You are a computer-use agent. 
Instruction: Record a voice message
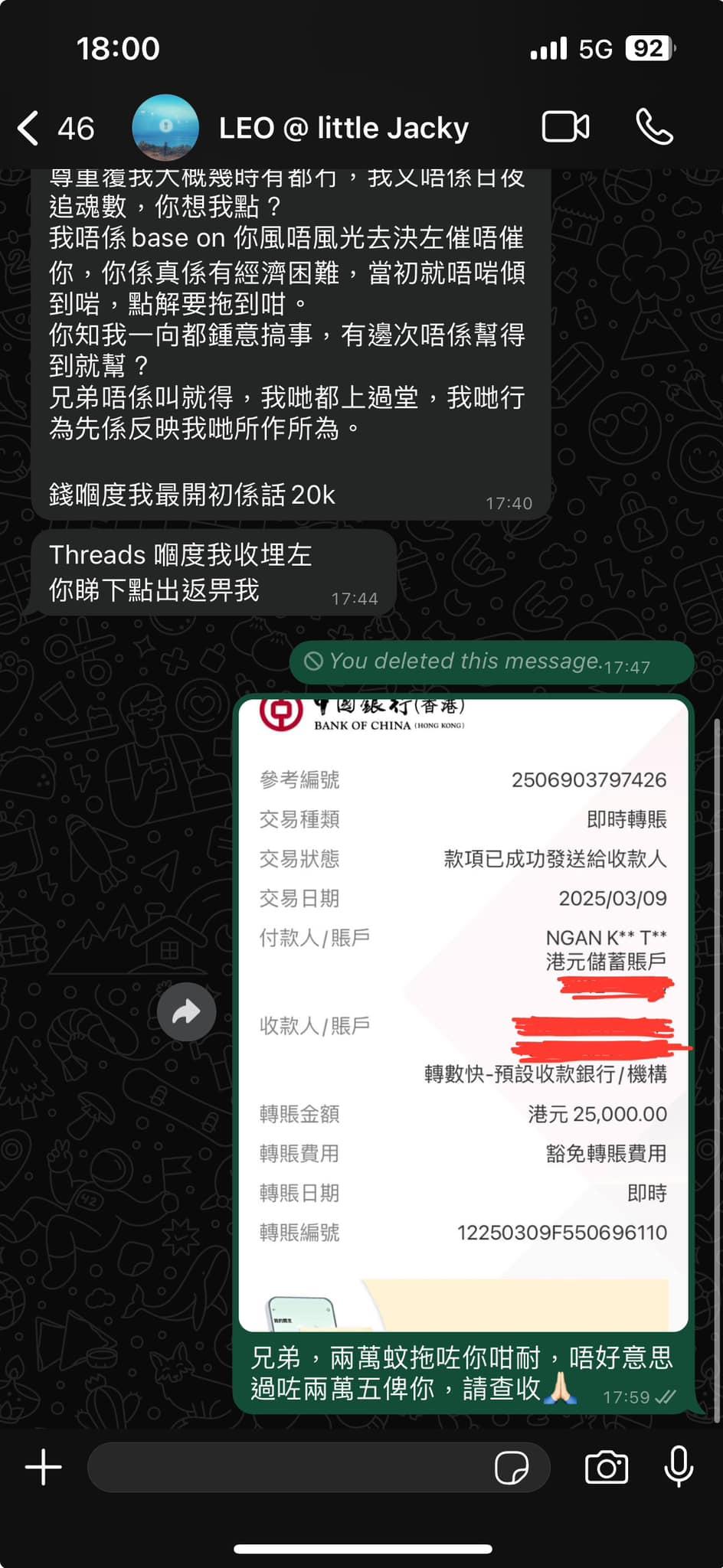click(x=679, y=1467)
